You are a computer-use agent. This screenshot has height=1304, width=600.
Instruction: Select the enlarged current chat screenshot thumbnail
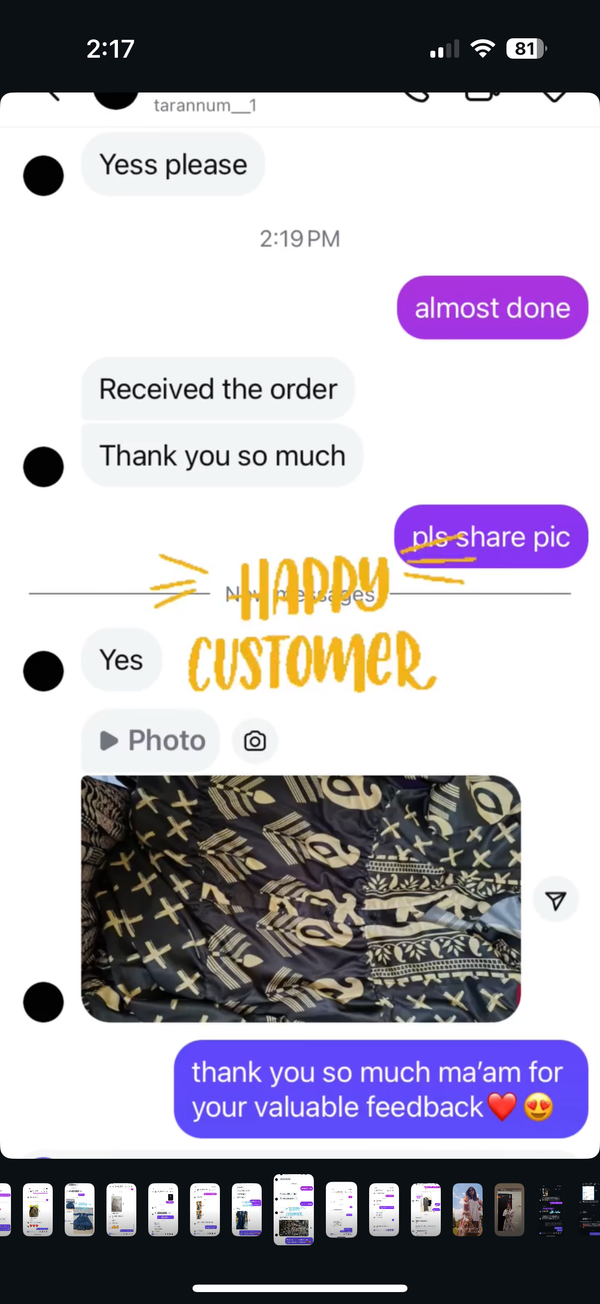[294, 1210]
